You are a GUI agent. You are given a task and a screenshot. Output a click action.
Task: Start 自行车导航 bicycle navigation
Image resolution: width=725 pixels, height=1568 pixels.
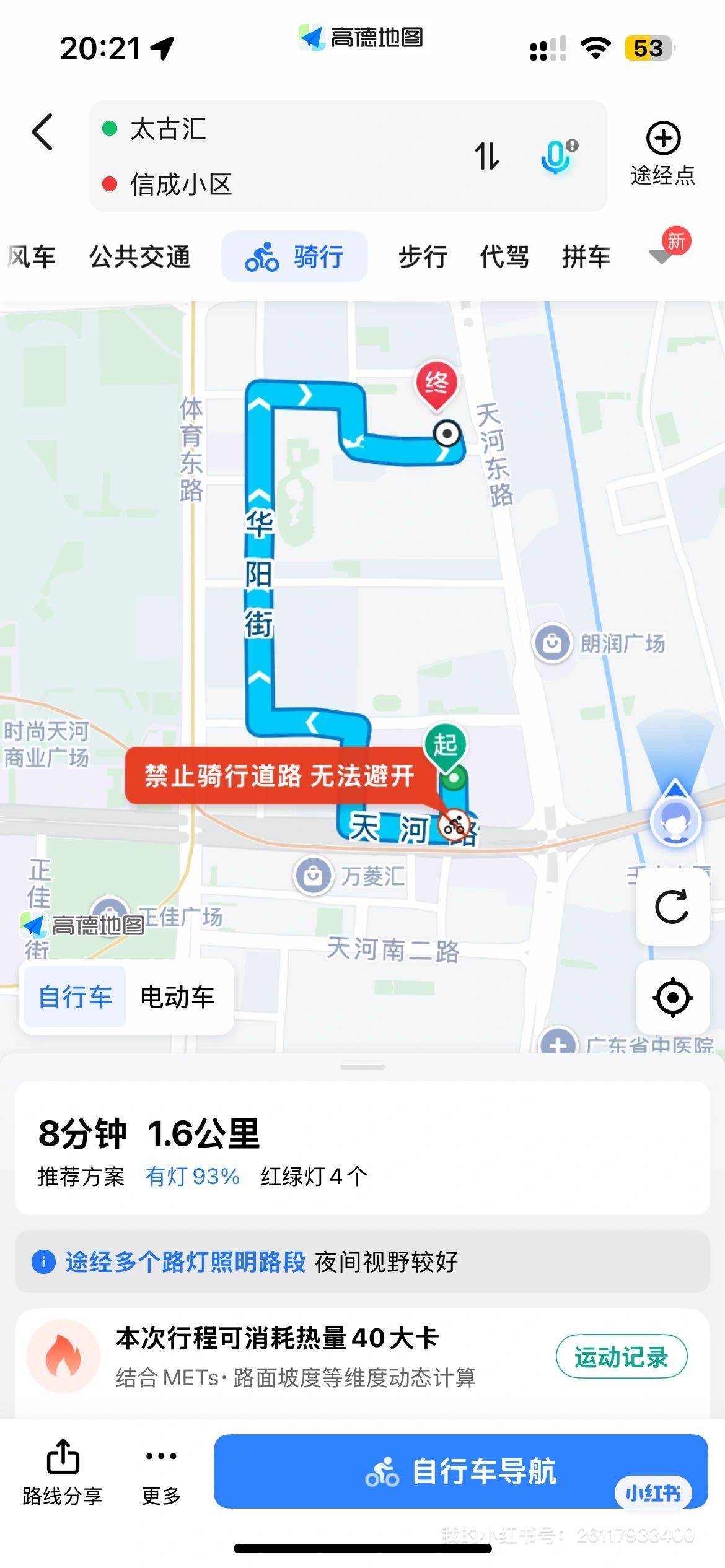(460, 1471)
